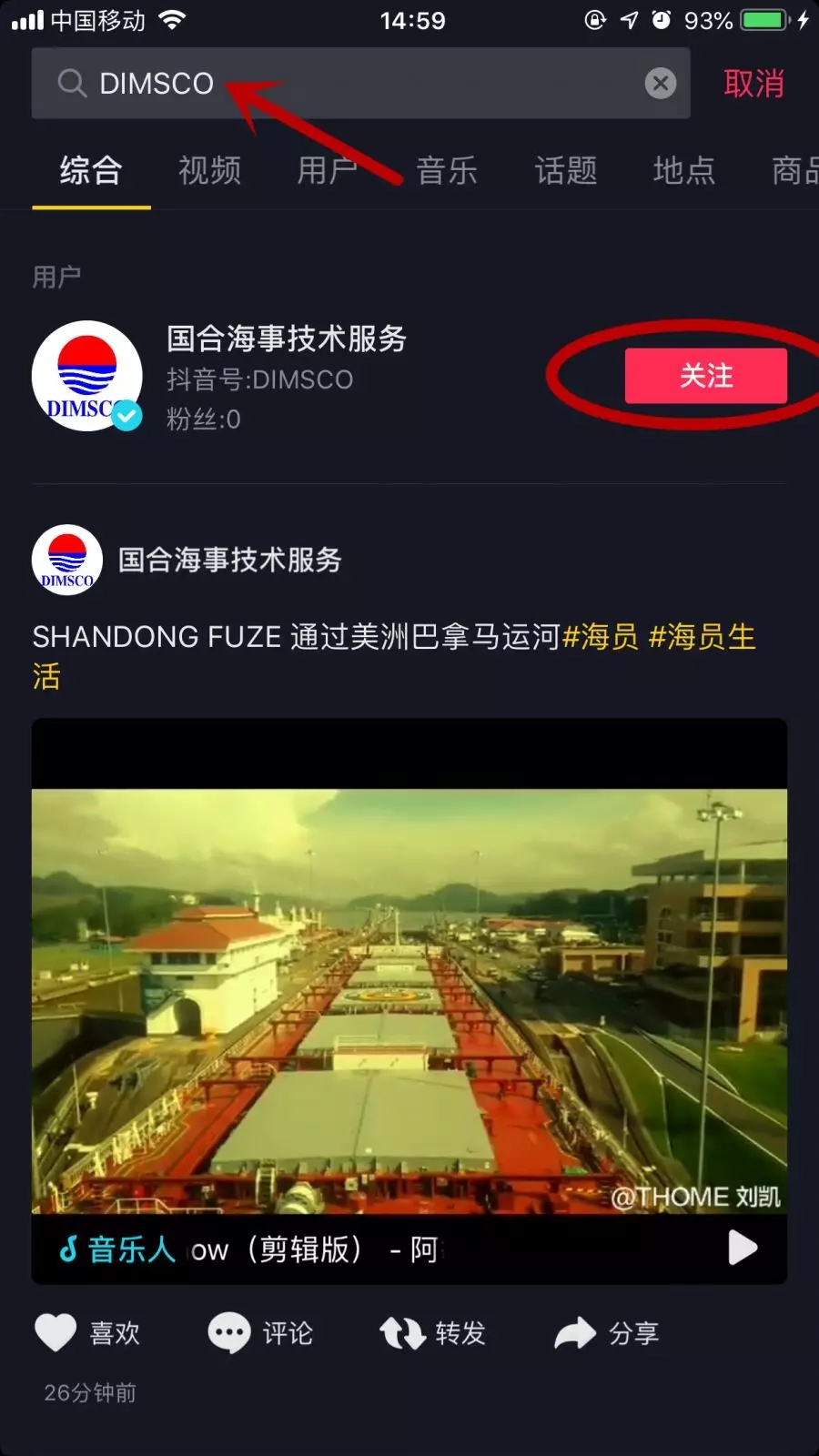Open the post author avatar above the video
819x1456 pixels.
(66, 560)
